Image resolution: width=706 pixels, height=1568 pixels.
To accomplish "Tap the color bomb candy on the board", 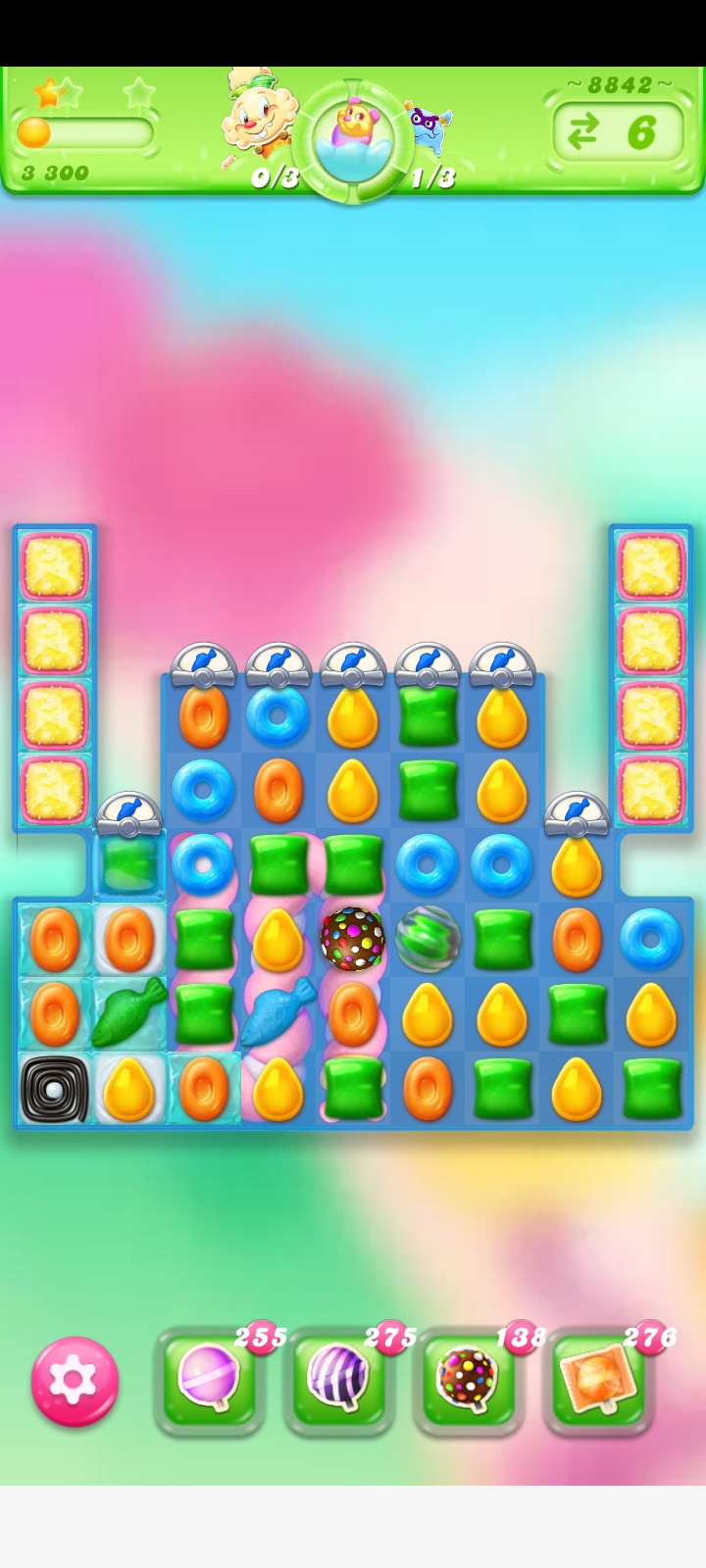I will tap(353, 939).
